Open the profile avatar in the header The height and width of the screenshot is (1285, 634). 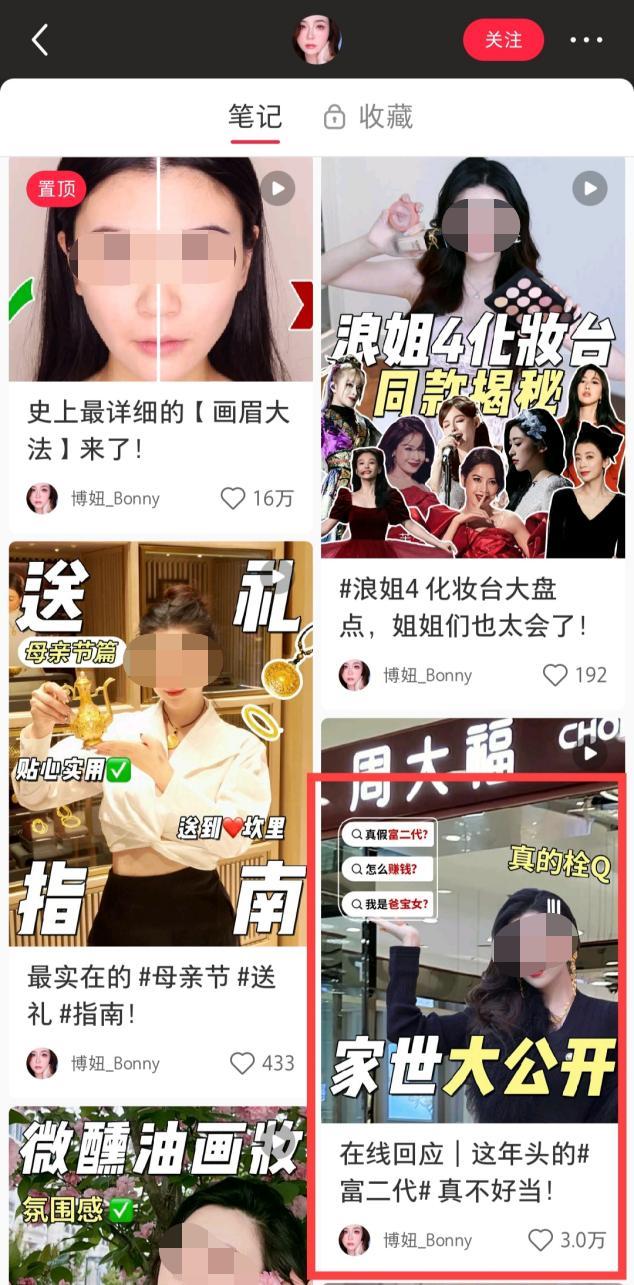[x=316, y=40]
